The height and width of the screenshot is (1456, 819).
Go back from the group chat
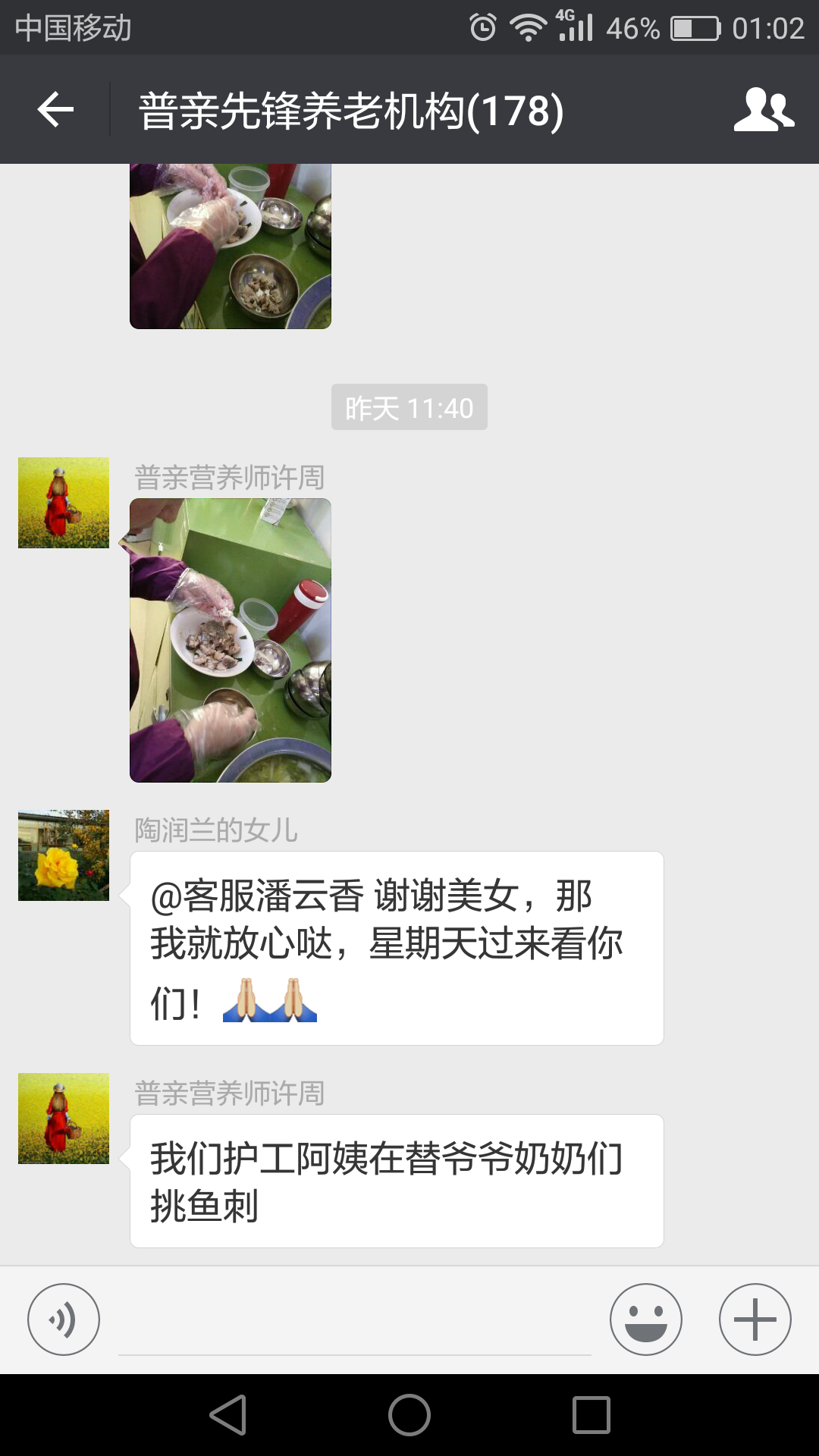point(55,110)
